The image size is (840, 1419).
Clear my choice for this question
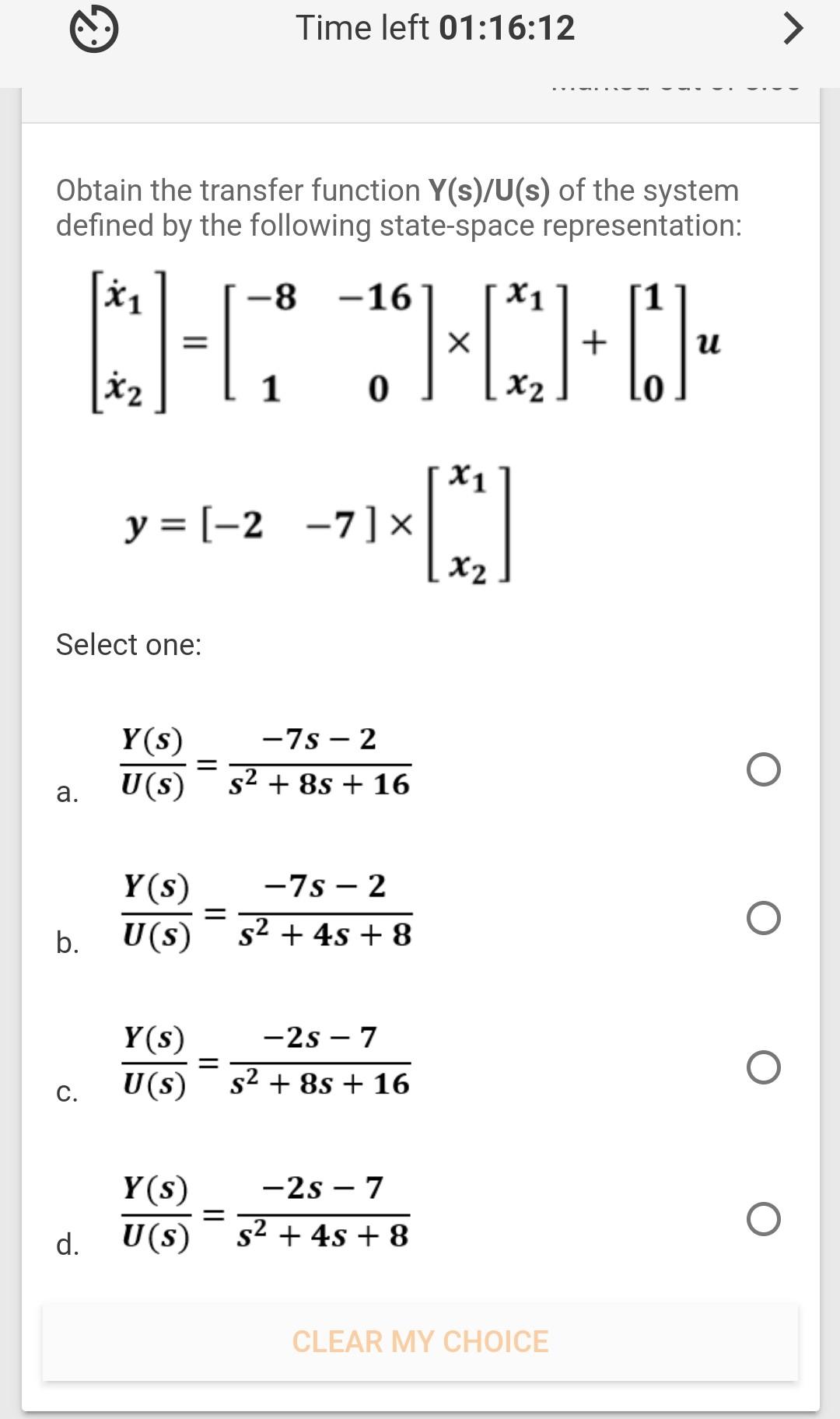420,1341
